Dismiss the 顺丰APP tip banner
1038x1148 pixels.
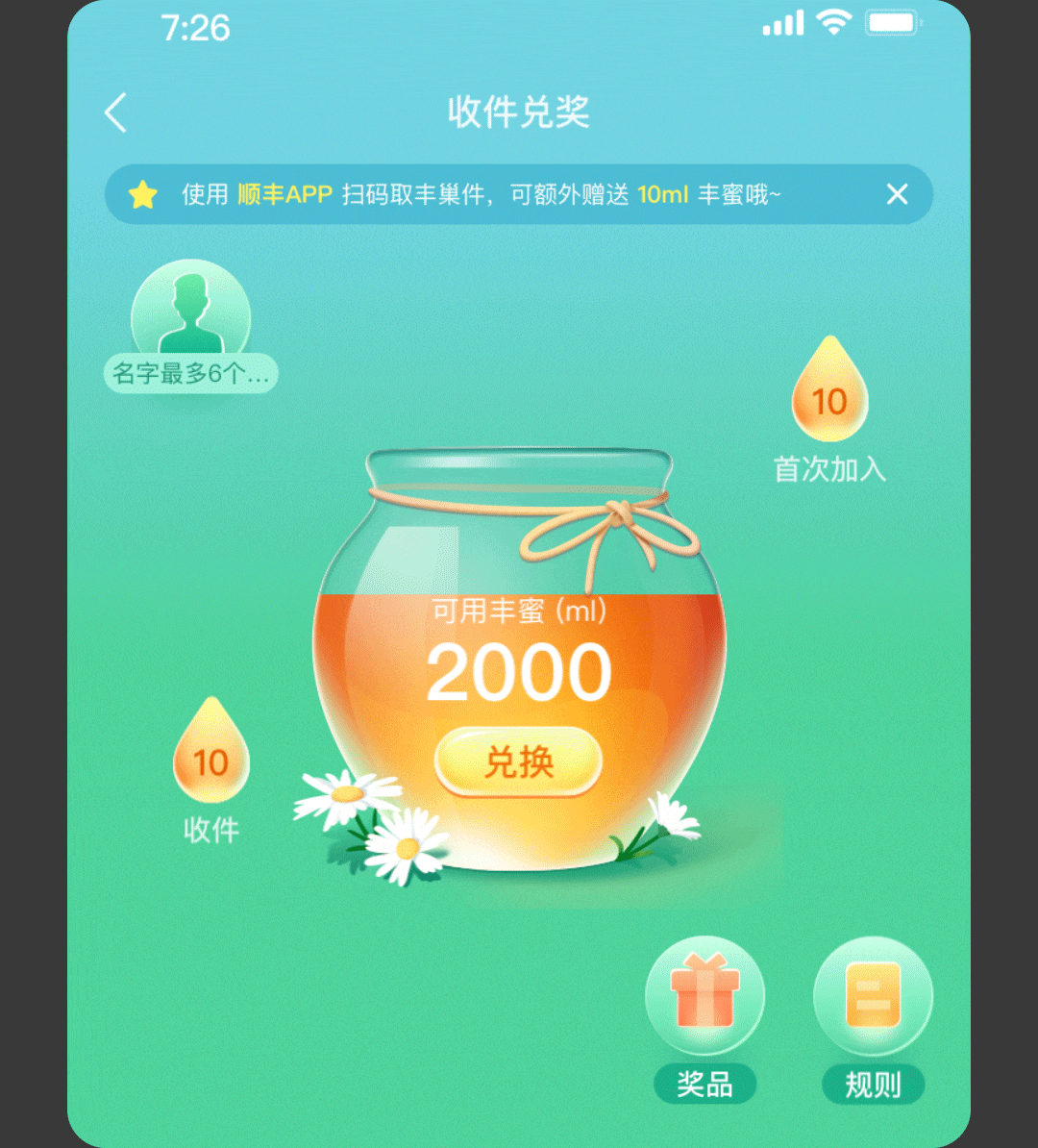click(897, 195)
